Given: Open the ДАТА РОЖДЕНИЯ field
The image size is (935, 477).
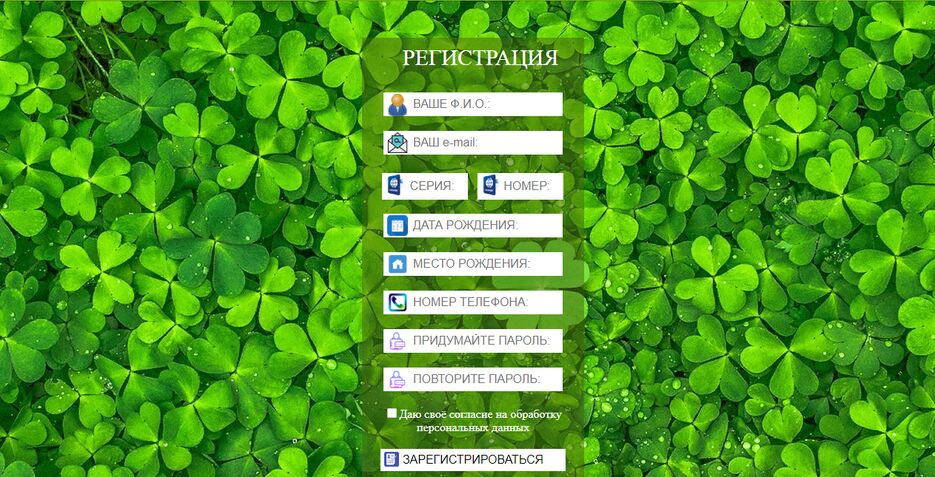Looking at the screenshot, I should click(485, 225).
